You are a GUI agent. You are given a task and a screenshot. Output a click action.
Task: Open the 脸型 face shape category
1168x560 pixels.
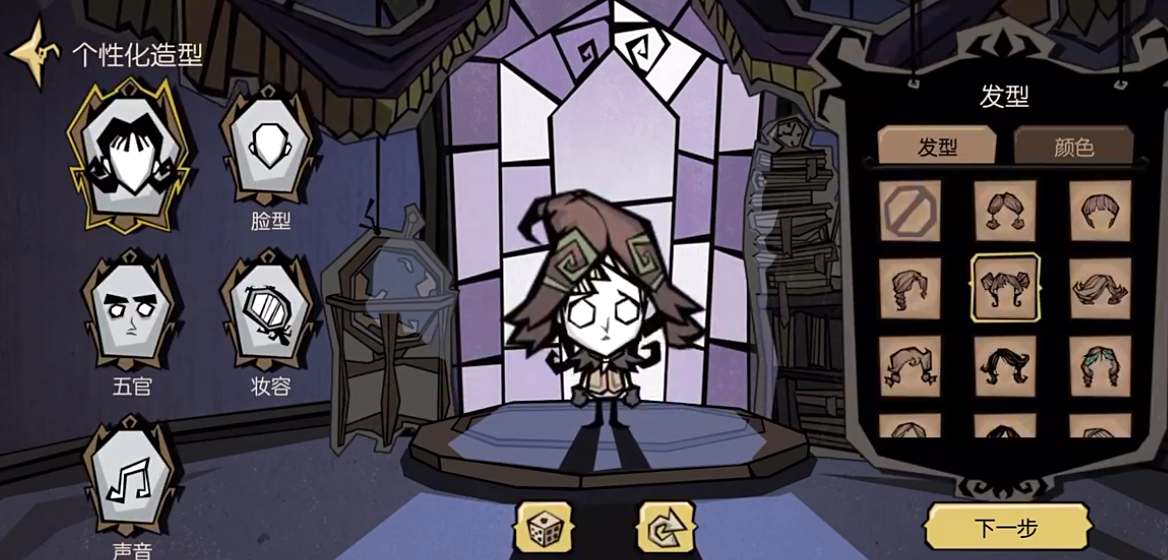click(x=268, y=150)
